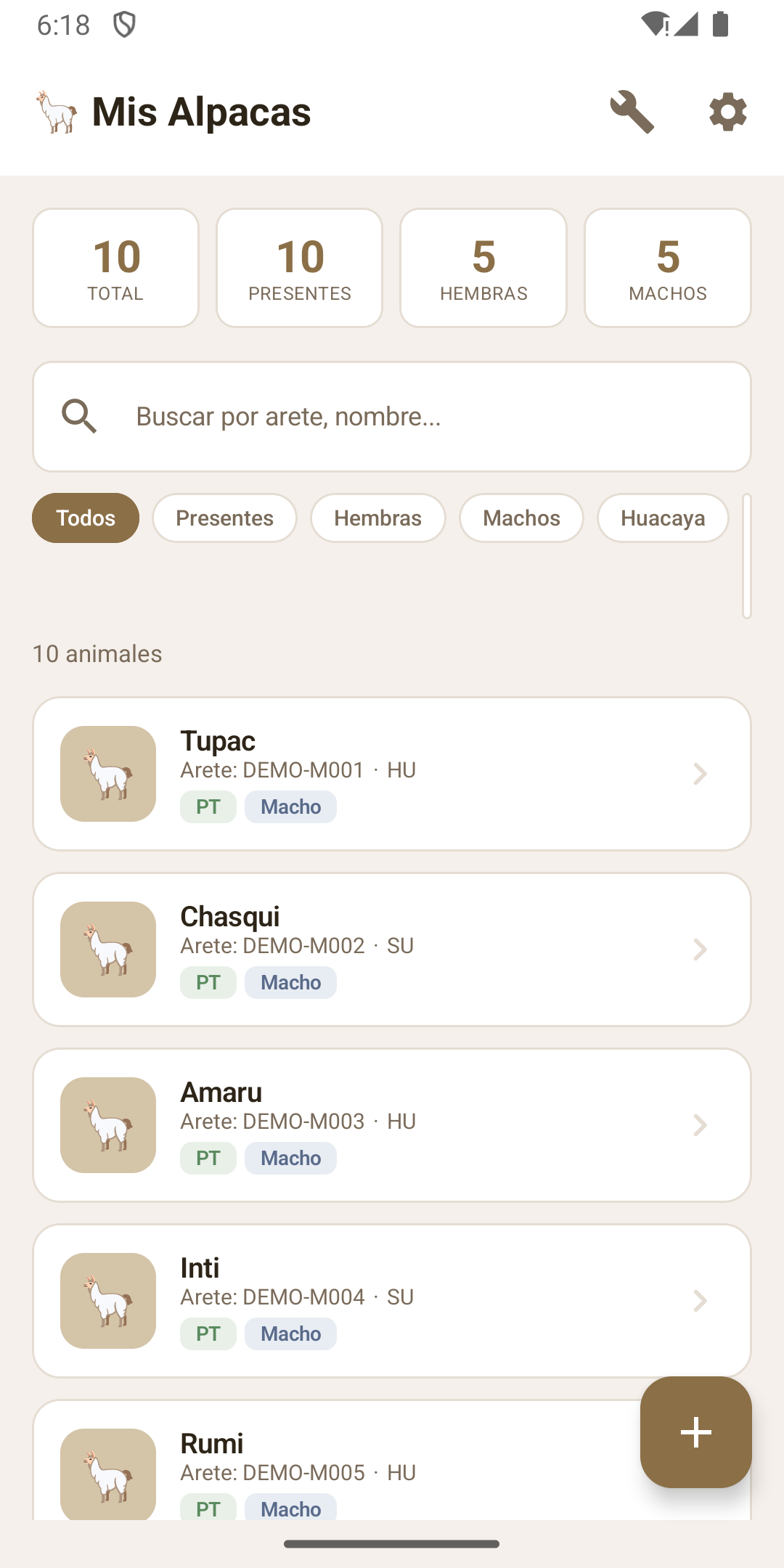This screenshot has height=1568, width=784.
Task: Open the tools wrench icon in header
Action: (x=633, y=112)
